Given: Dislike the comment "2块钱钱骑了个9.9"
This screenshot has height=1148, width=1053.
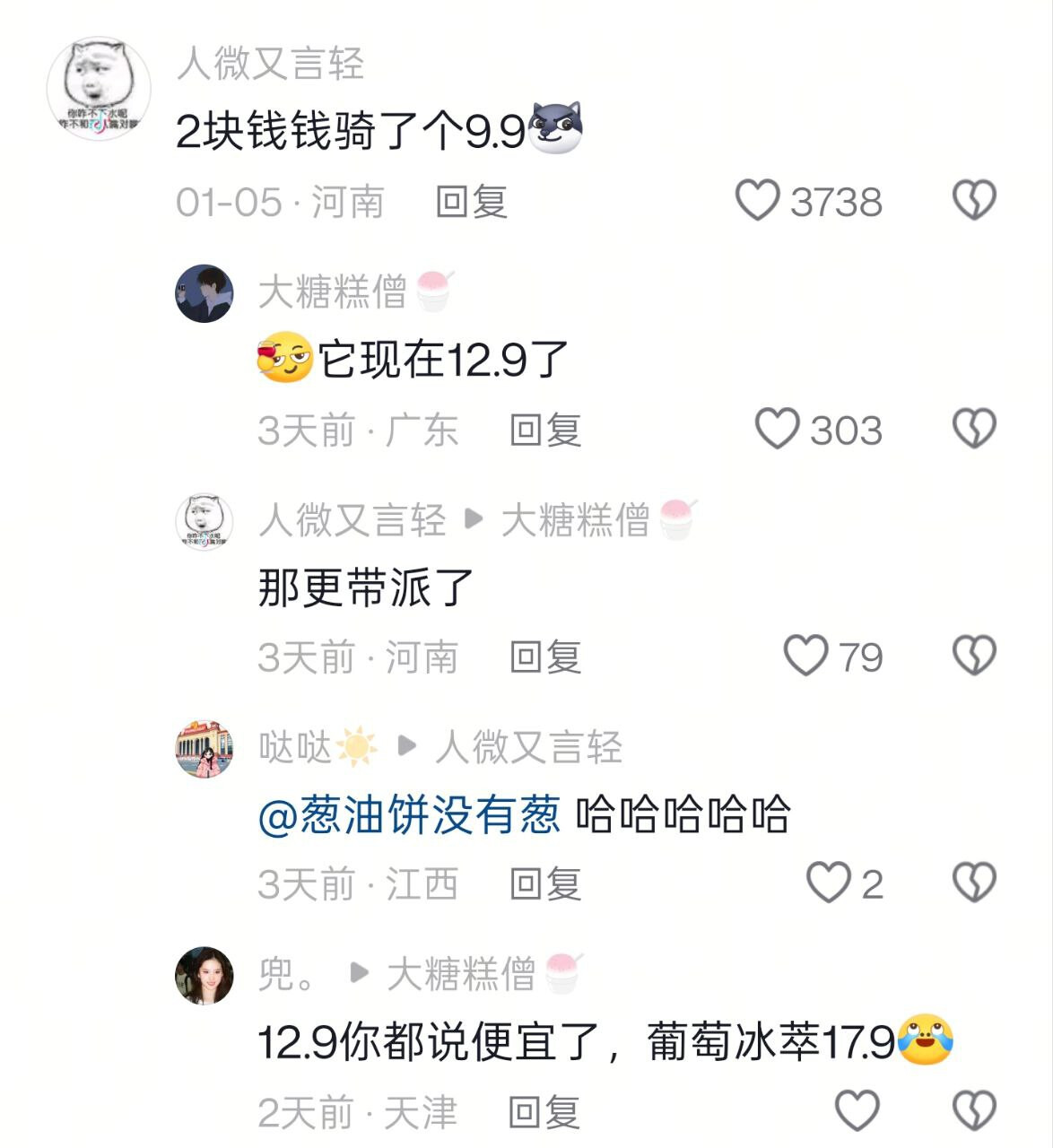Looking at the screenshot, I should coord(974,200).
